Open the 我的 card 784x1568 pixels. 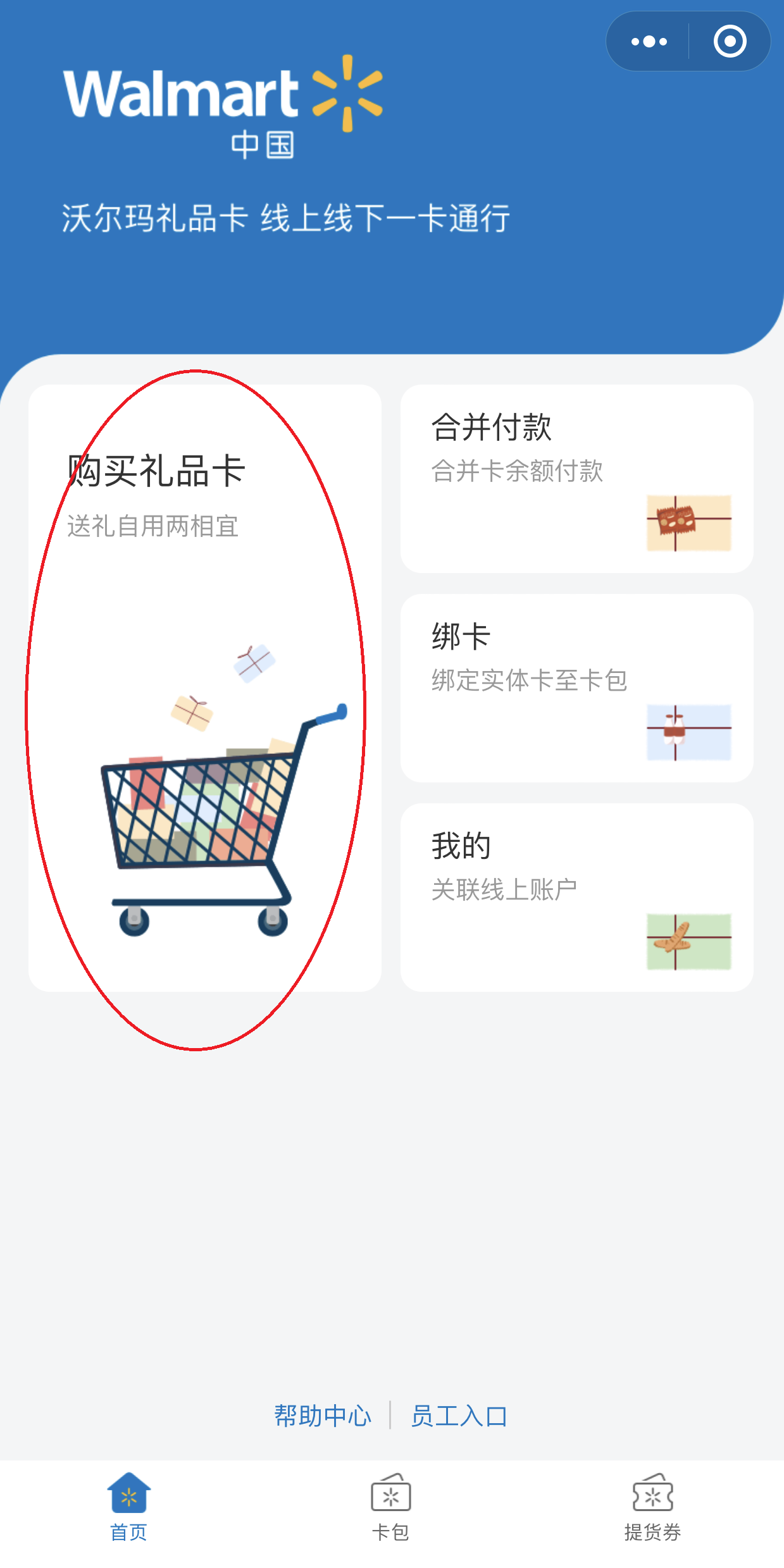click(576, 897)
